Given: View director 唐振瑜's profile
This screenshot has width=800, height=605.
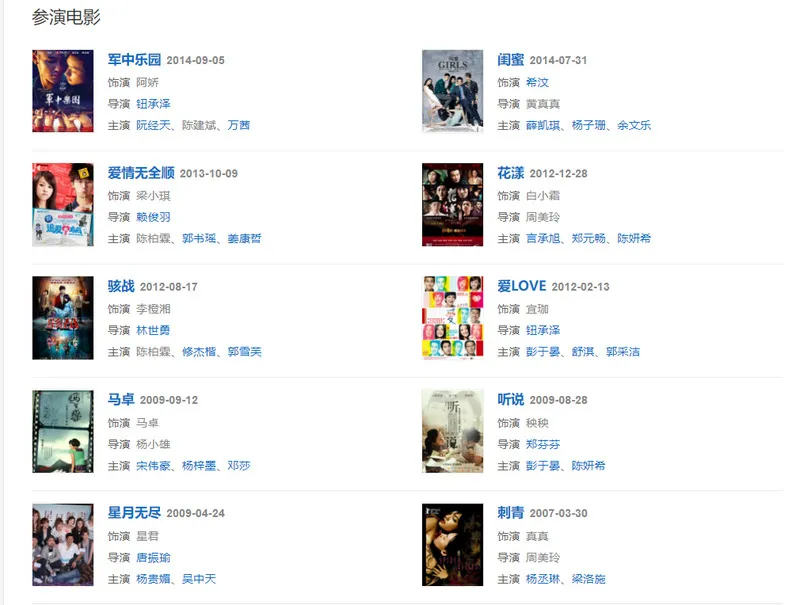Looking at the screenshot, I should (x=153, y=557).
